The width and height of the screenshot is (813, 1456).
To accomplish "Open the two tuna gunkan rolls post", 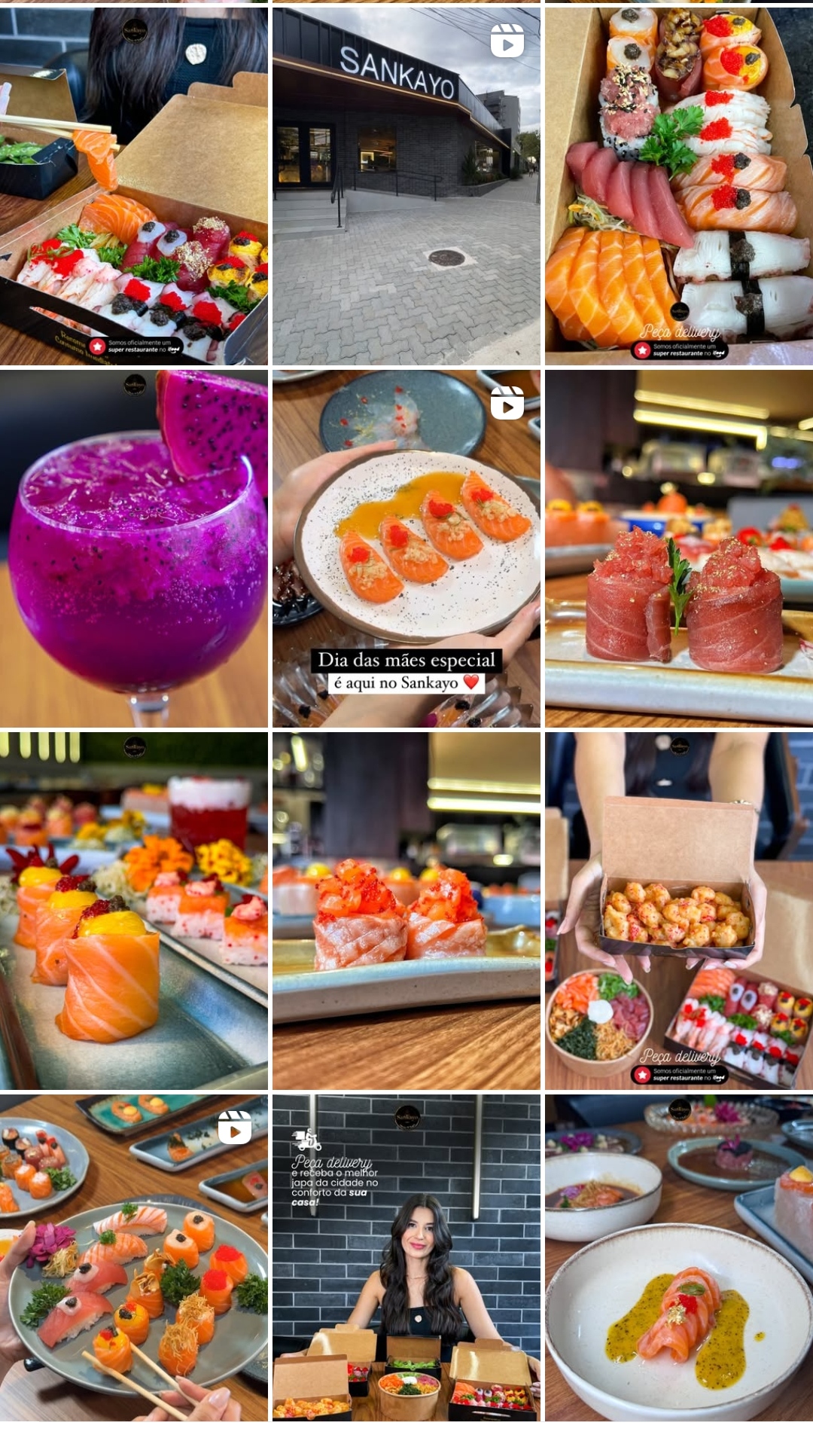I will tap(678, 548).
